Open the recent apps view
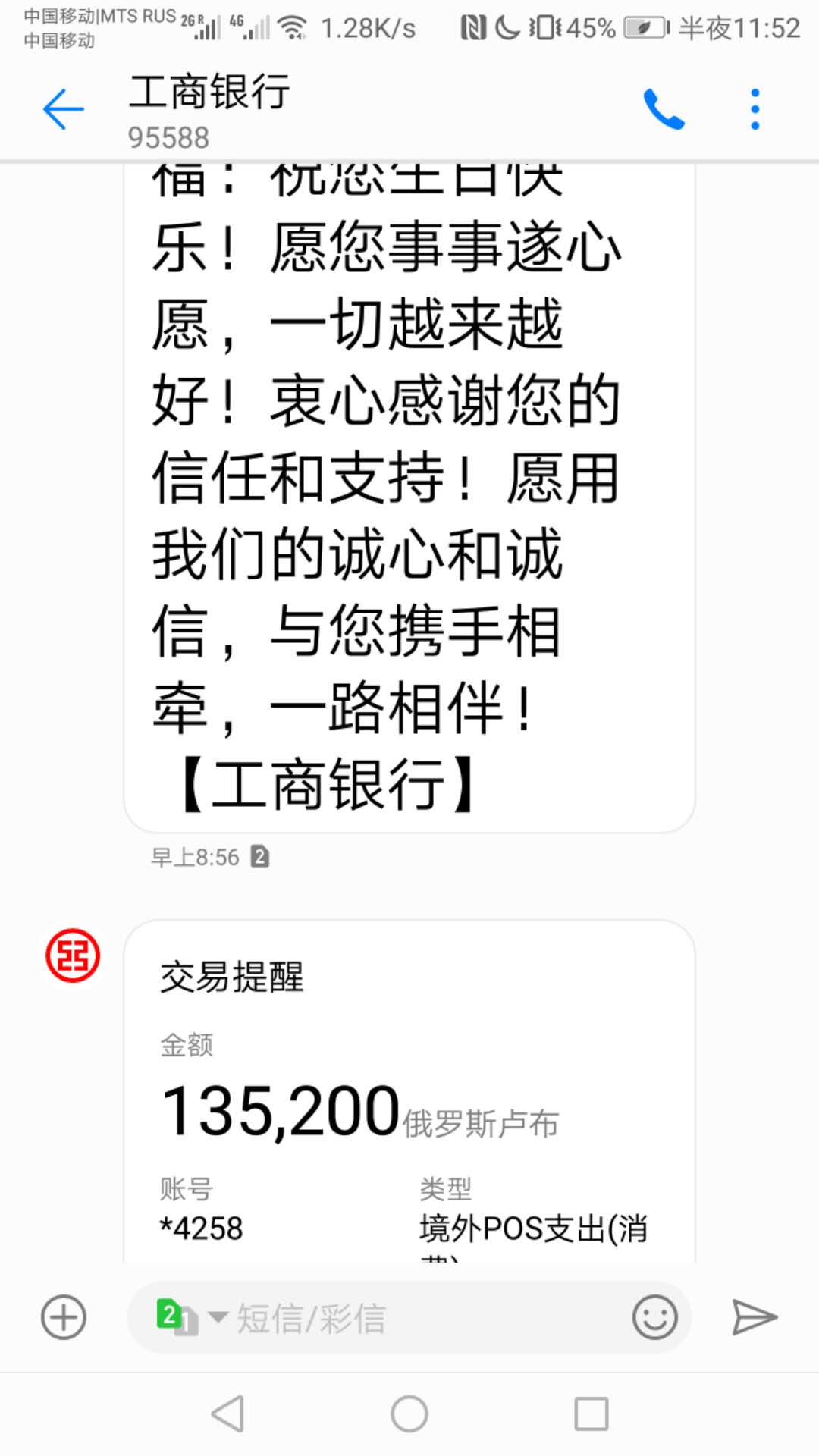Screen dimensions: 819x1456 coord(591,1414)
